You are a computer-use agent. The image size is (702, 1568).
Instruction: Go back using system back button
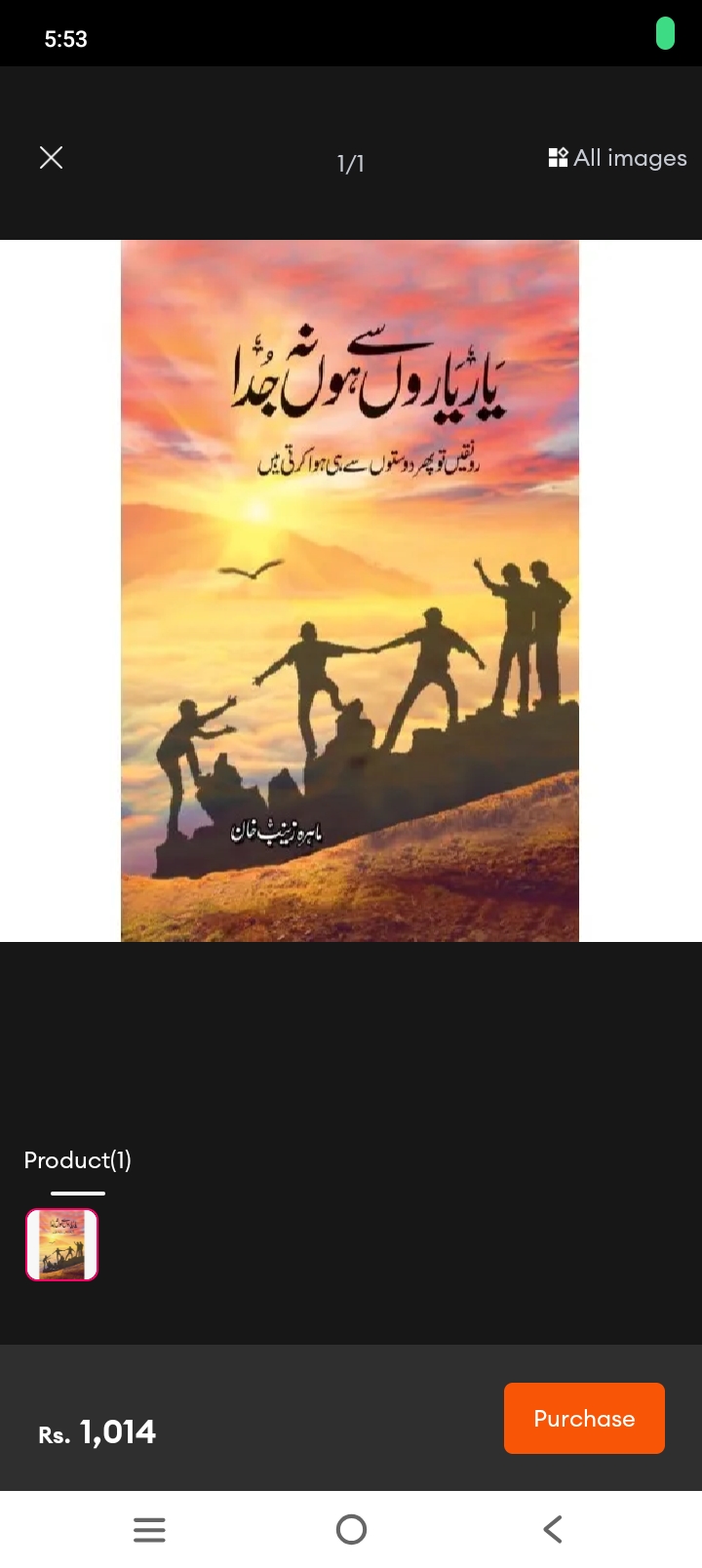pos(553,1529)
